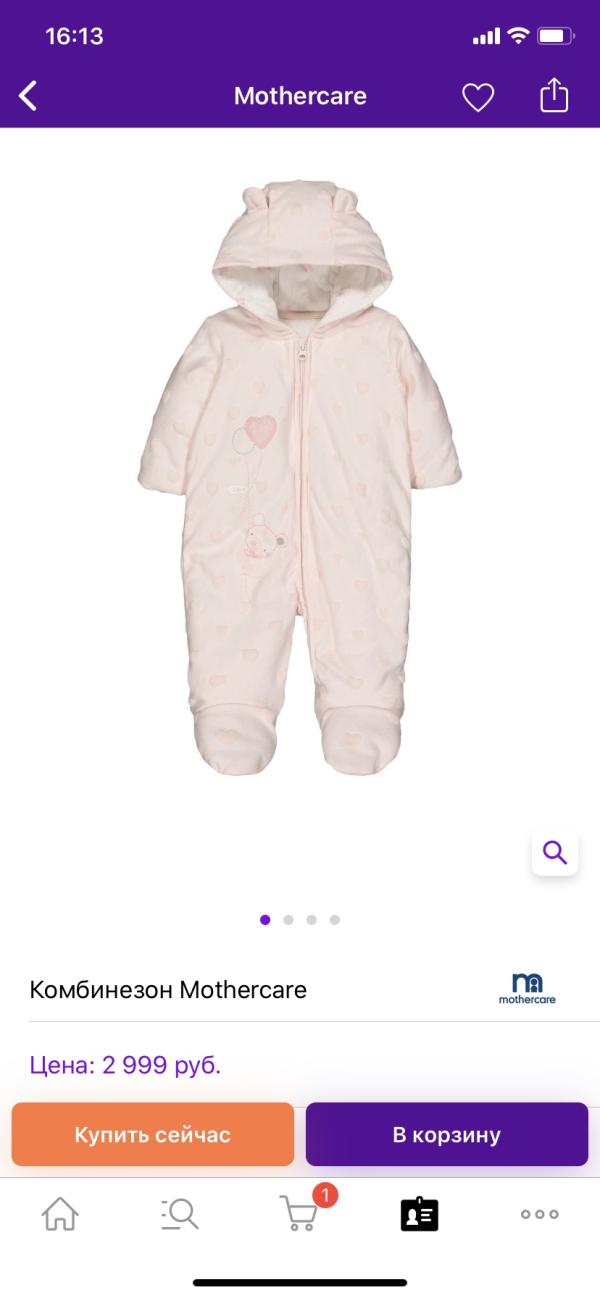Add this jumpsuit to favorites
The image size is (600, 1297).
(478, 96)
